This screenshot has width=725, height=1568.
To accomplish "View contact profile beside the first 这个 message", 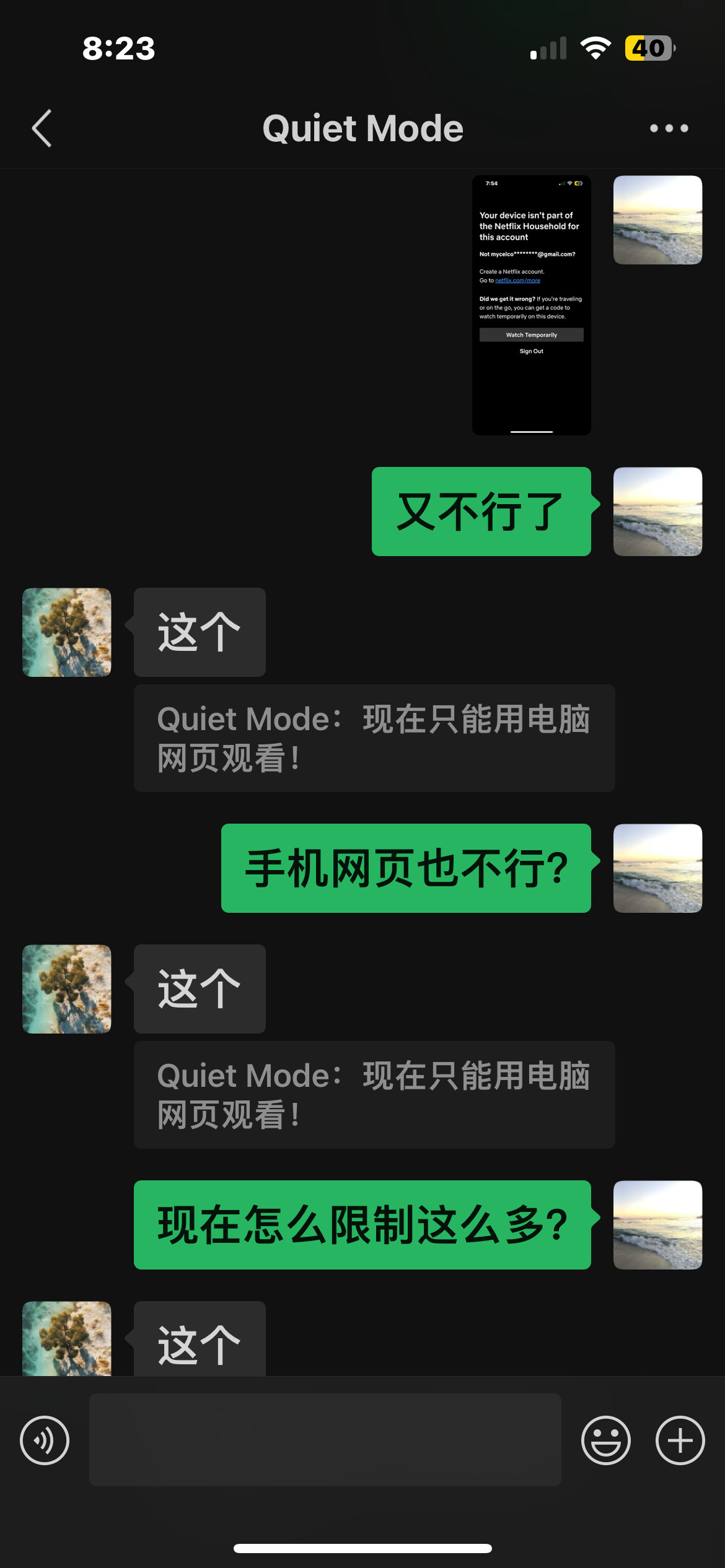I will coord(67,632).
